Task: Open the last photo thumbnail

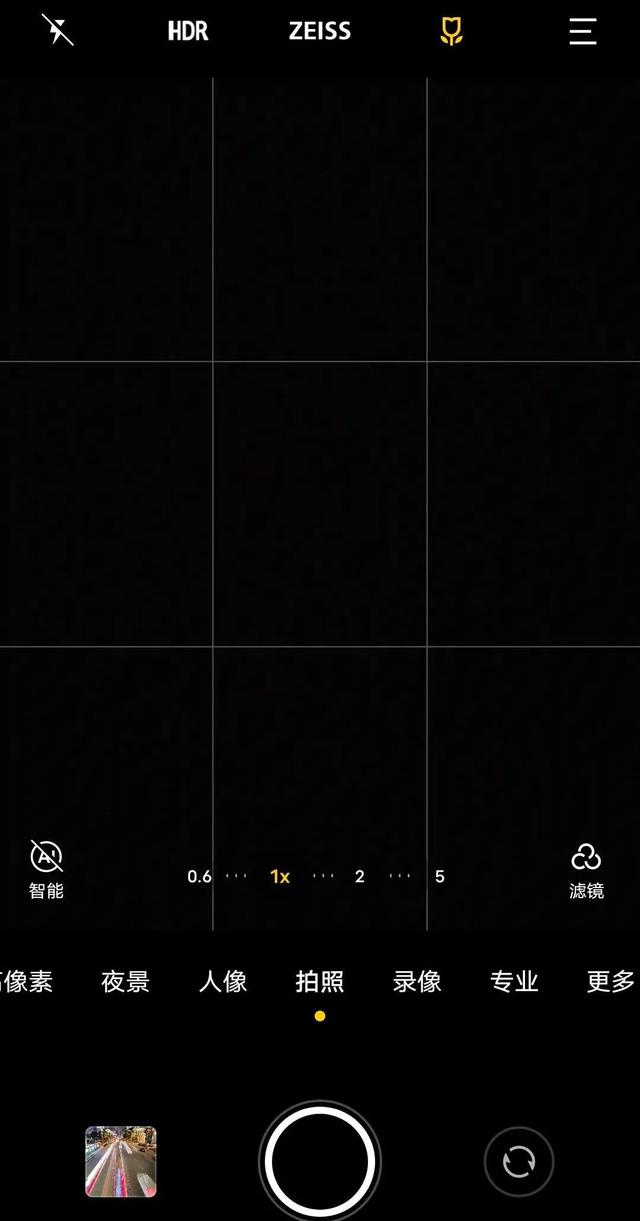Action: click(121, 1162)
